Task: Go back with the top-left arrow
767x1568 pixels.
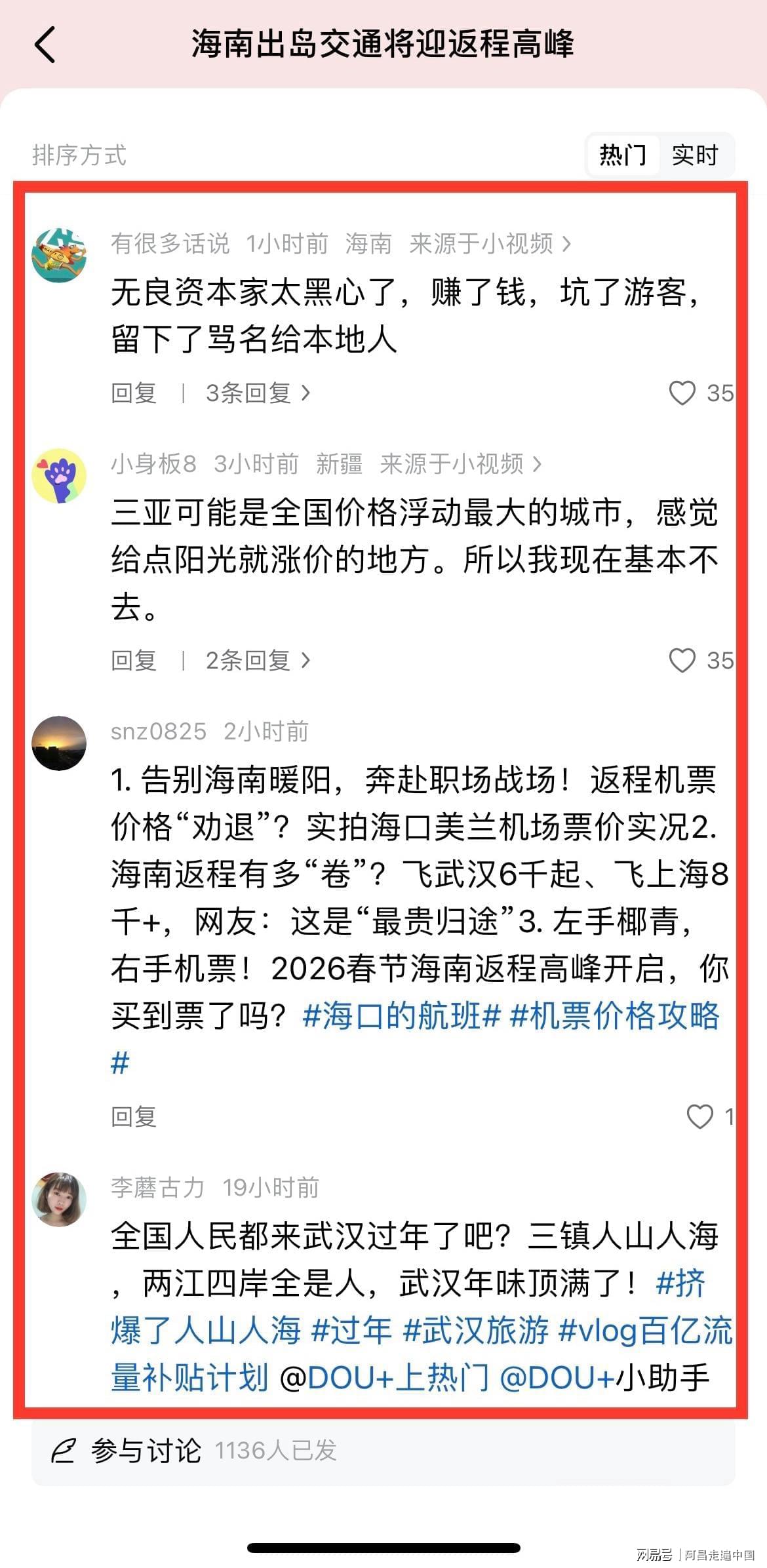Action: tap(45, 45)
